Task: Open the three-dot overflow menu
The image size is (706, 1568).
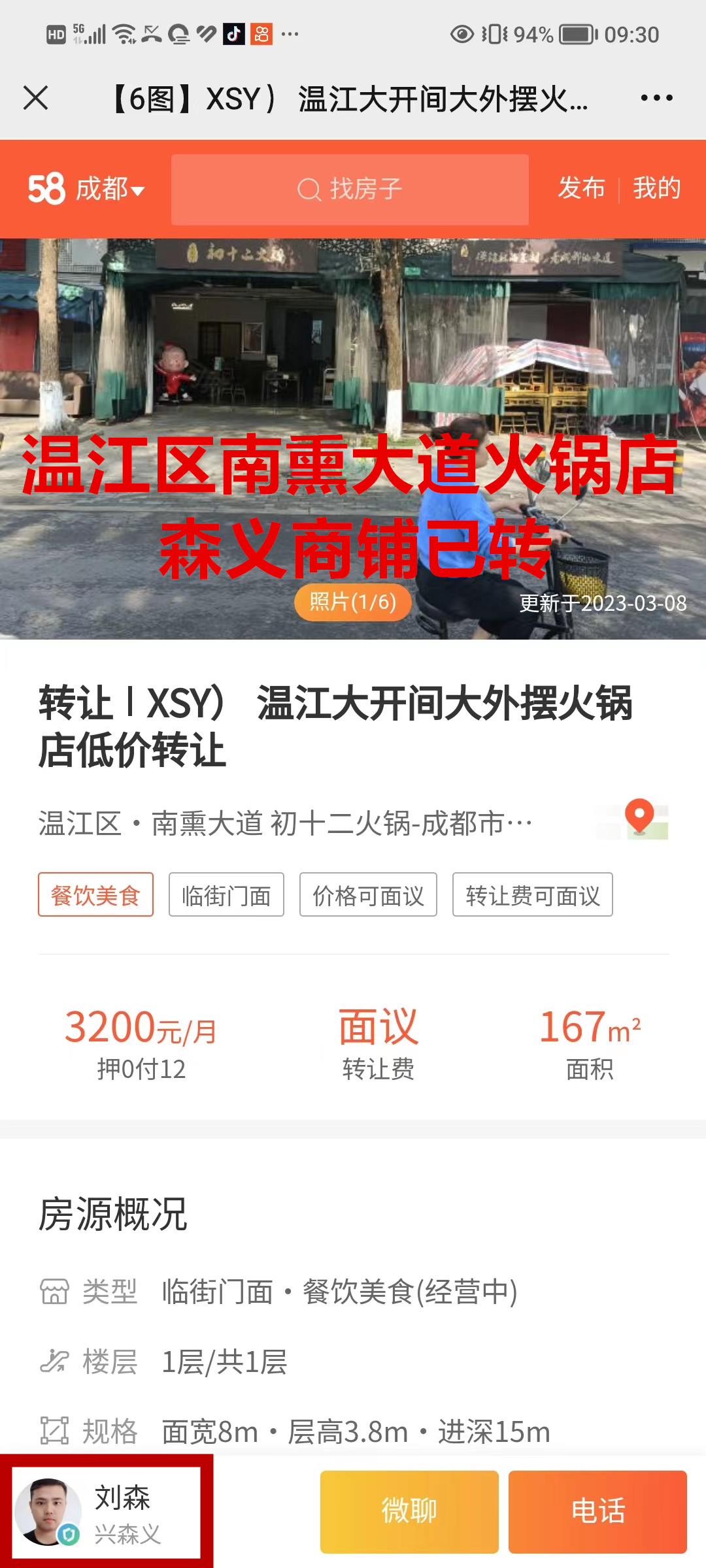Action: tap(656, 98)
